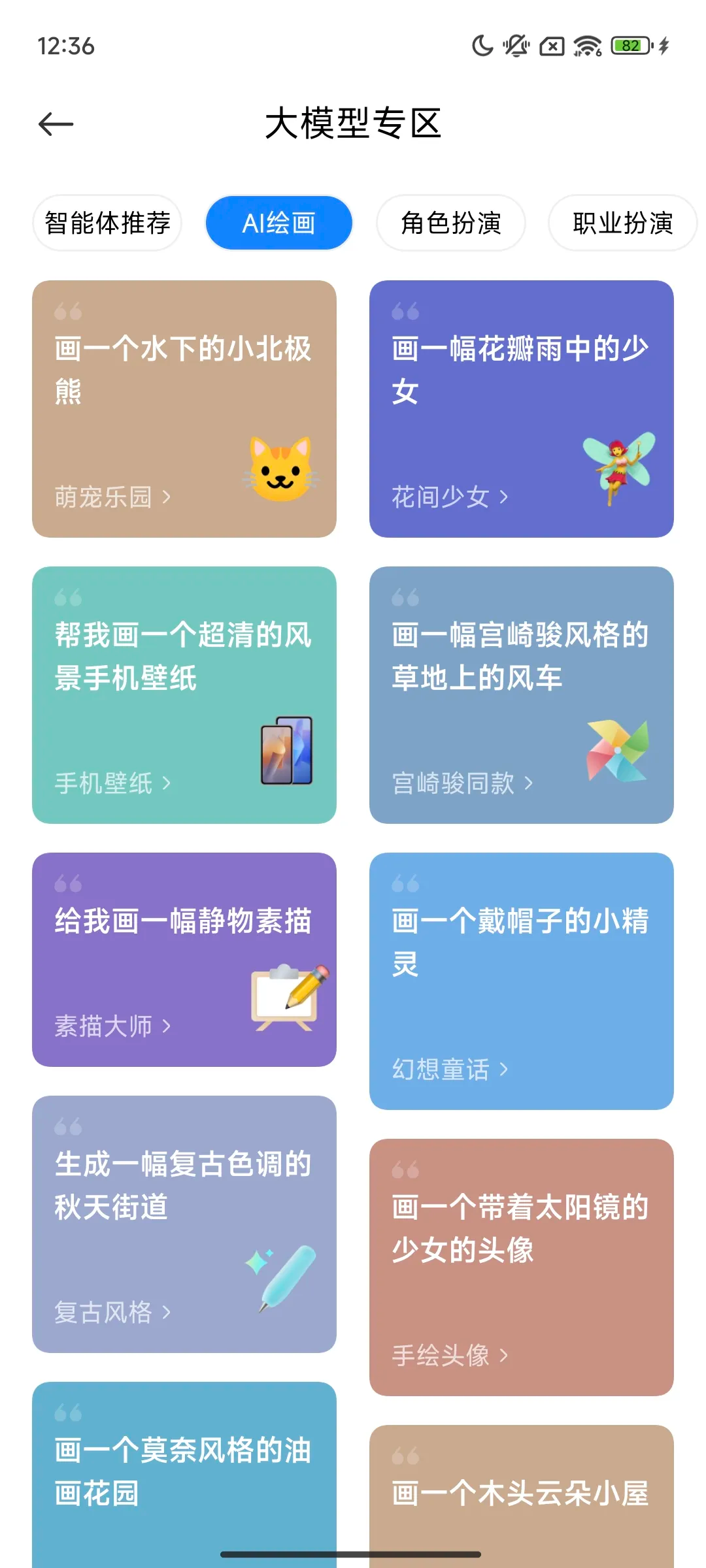706x1568 pixels.
Task: Choose the 帮我画一个超清的风景手机壁纸 card
Action: click(184, 694)
